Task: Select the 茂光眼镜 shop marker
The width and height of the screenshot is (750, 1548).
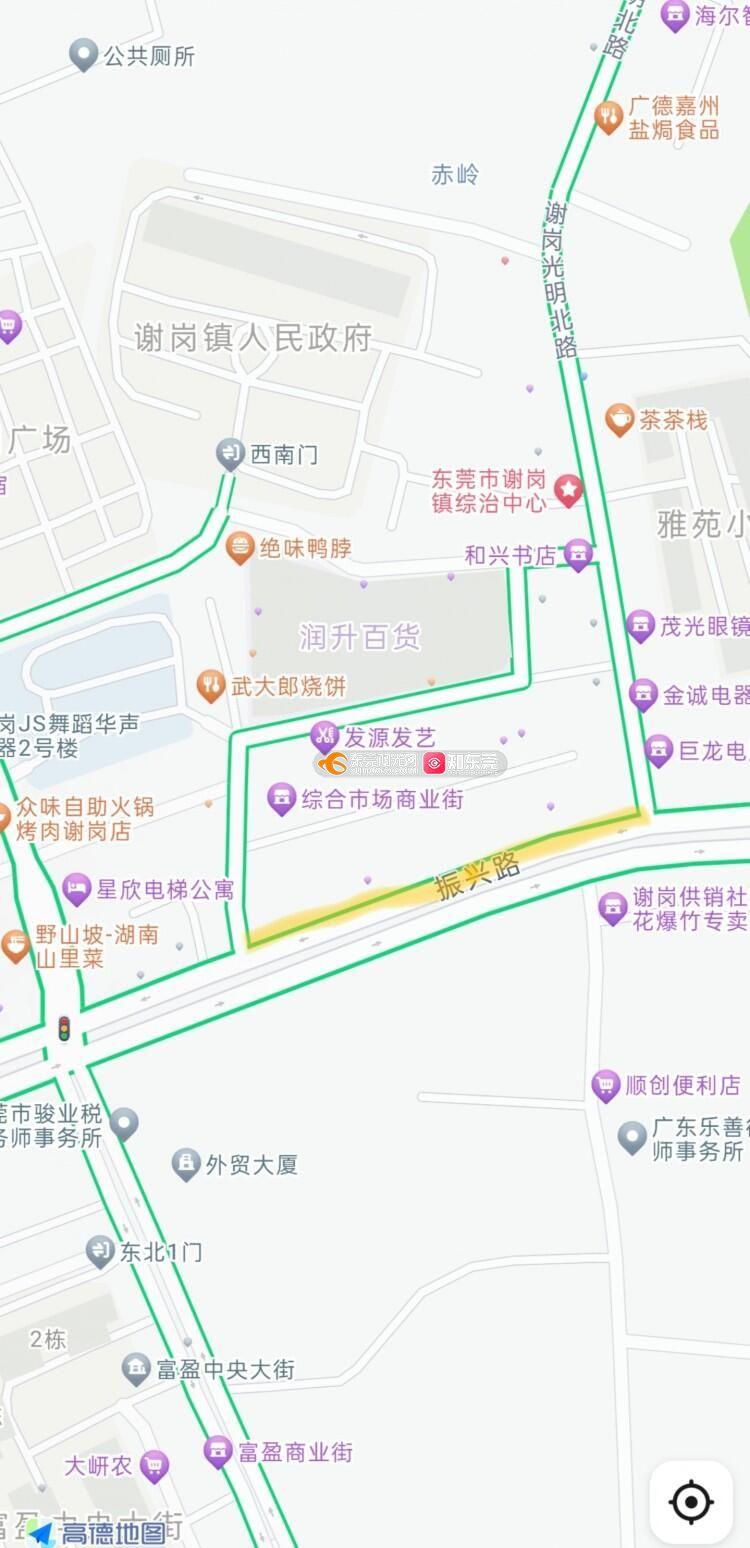Action: (640, 627)
